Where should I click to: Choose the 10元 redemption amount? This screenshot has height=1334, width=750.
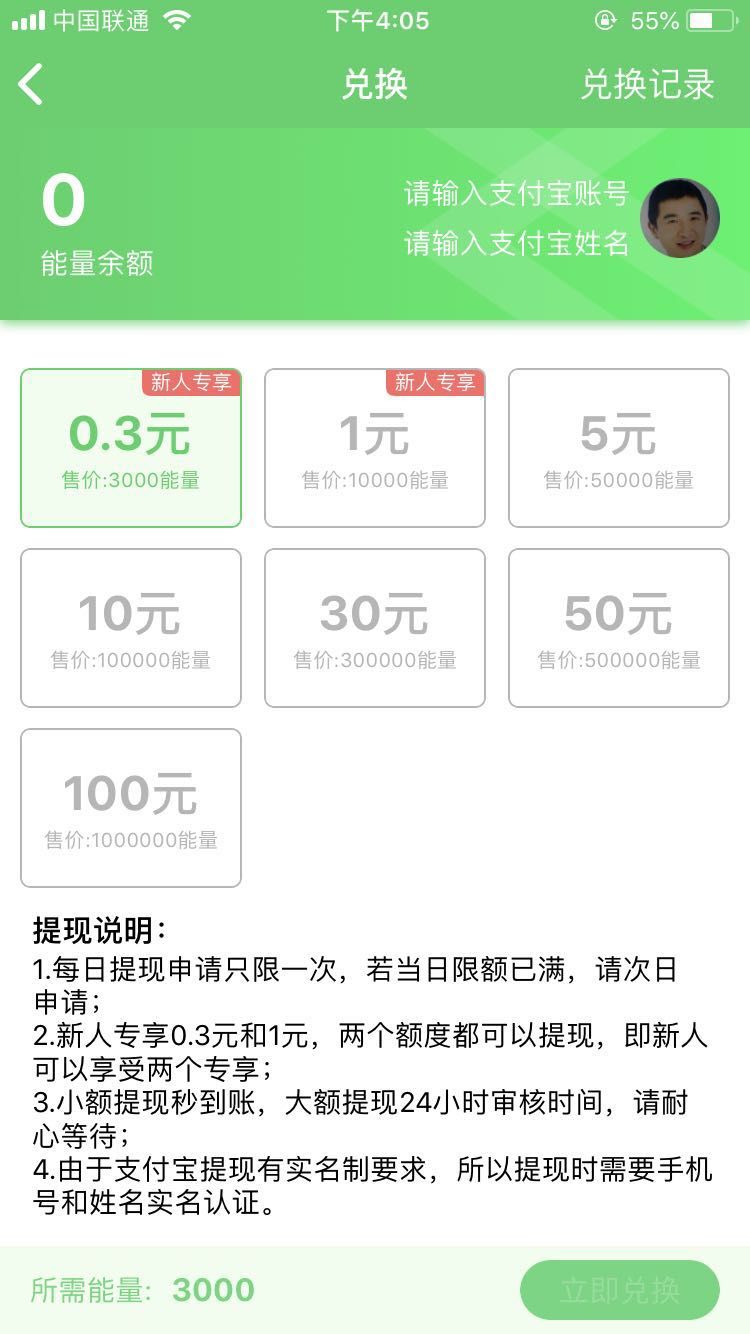(131, 628)
